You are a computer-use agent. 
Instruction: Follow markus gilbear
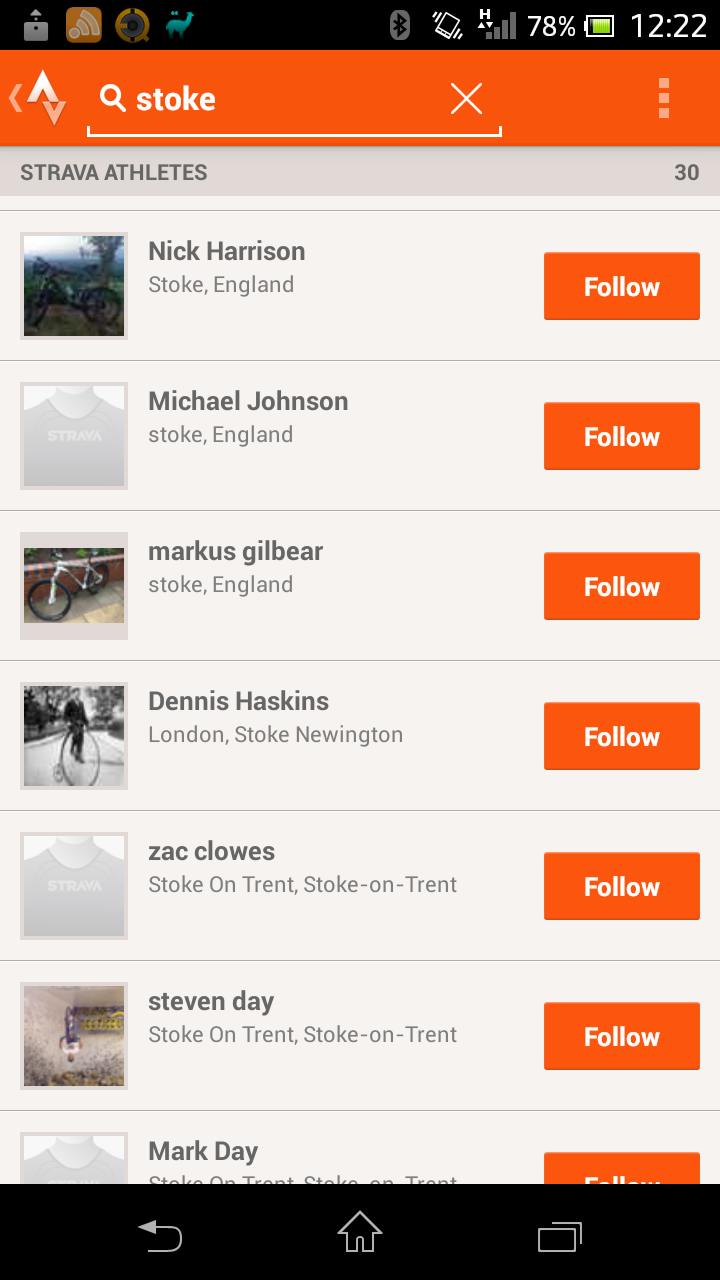(622, 586)
